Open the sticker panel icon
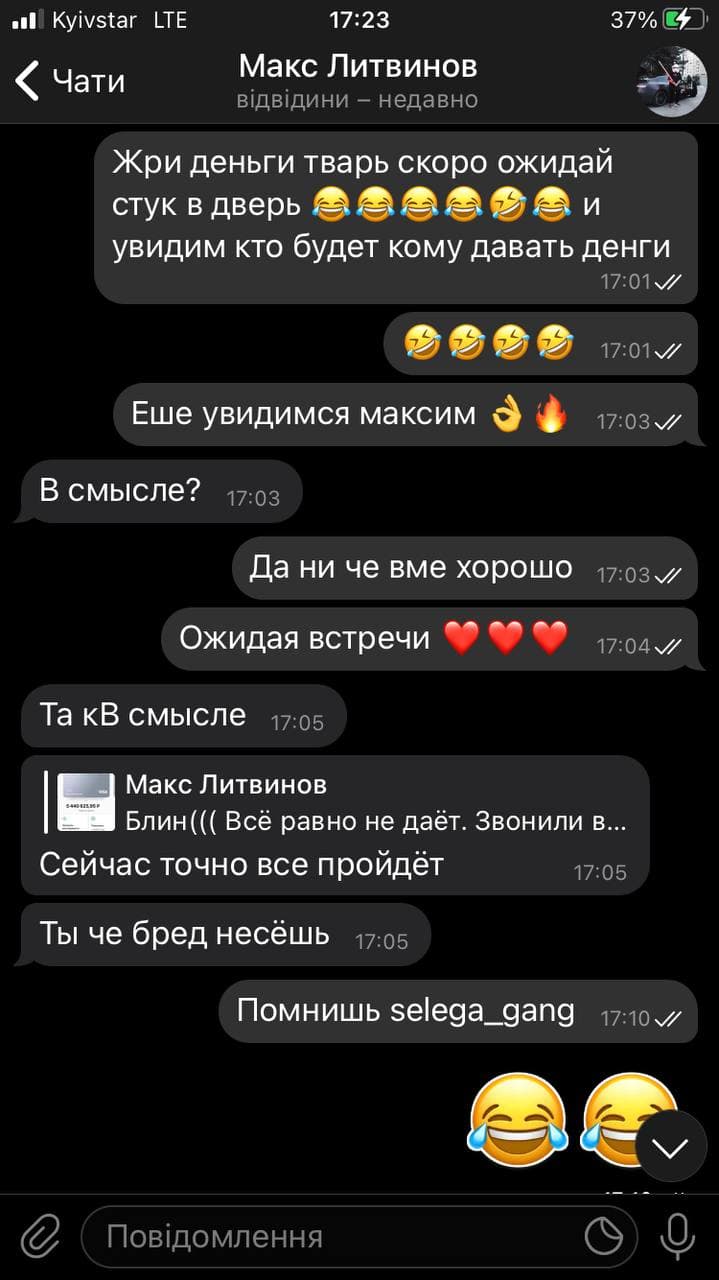The width and height of the screenshot is (719, 1280). (x=603, y=1237)
